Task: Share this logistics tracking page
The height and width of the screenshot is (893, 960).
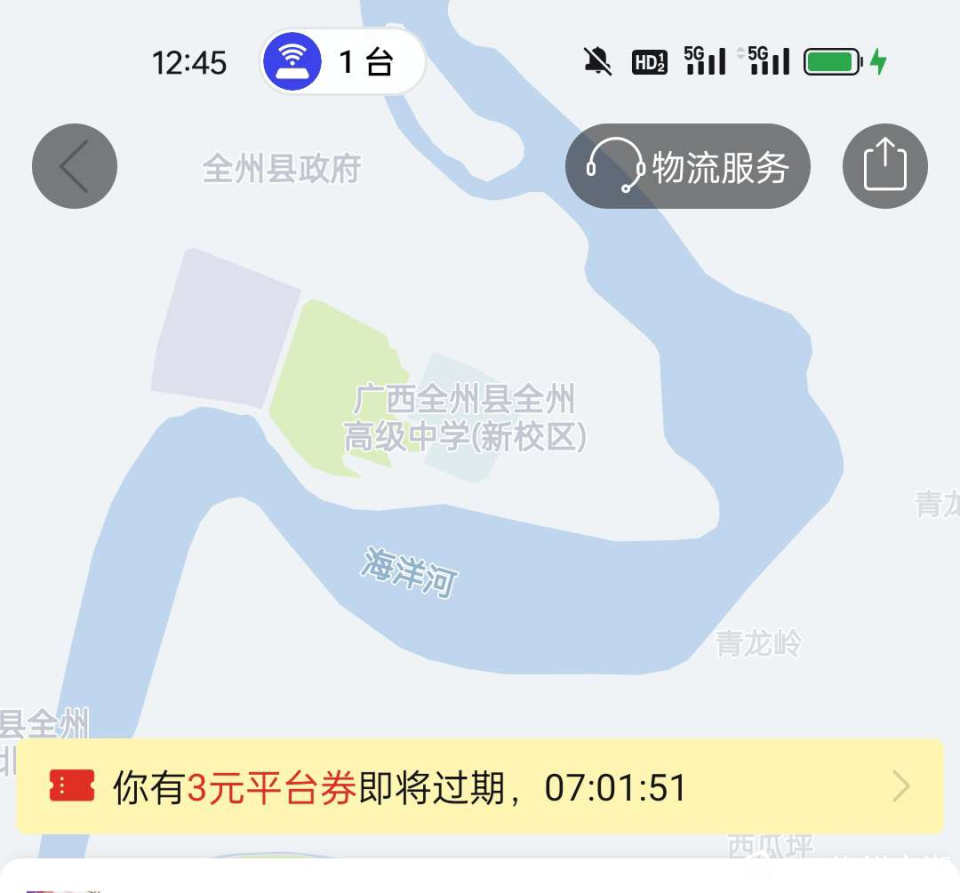Action: pos(885,166)
